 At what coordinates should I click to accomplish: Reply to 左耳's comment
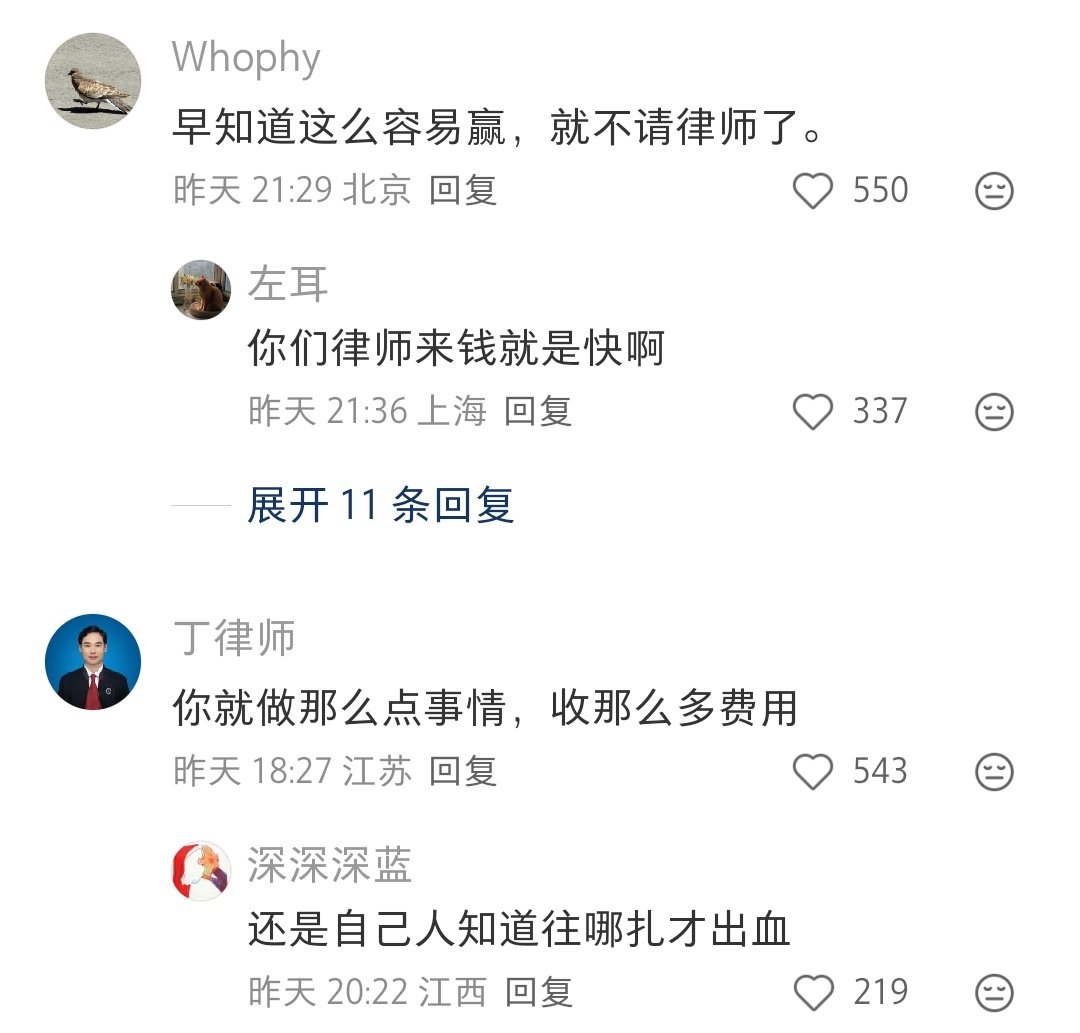click(538, 411)
